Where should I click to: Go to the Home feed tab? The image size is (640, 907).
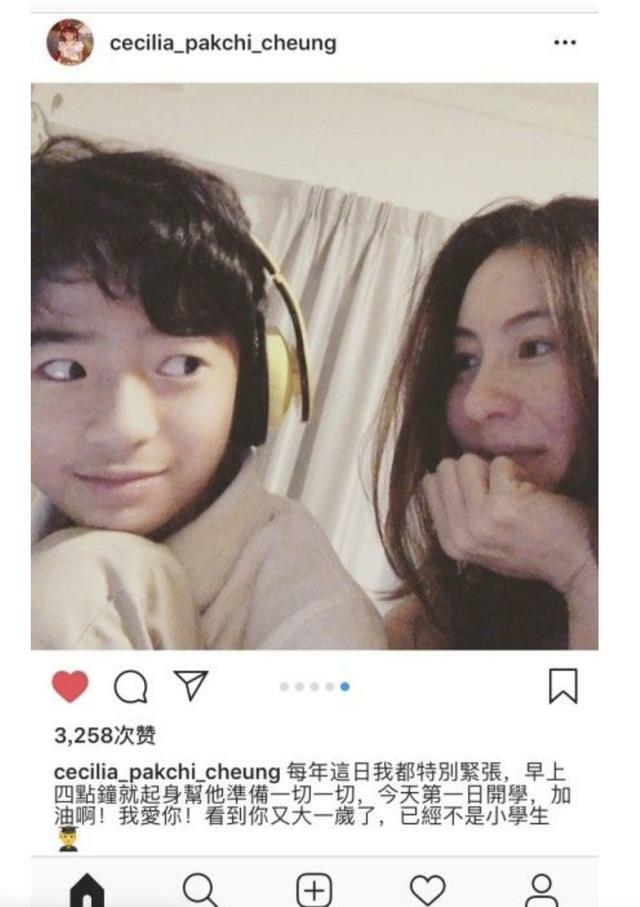pos(87,890)
